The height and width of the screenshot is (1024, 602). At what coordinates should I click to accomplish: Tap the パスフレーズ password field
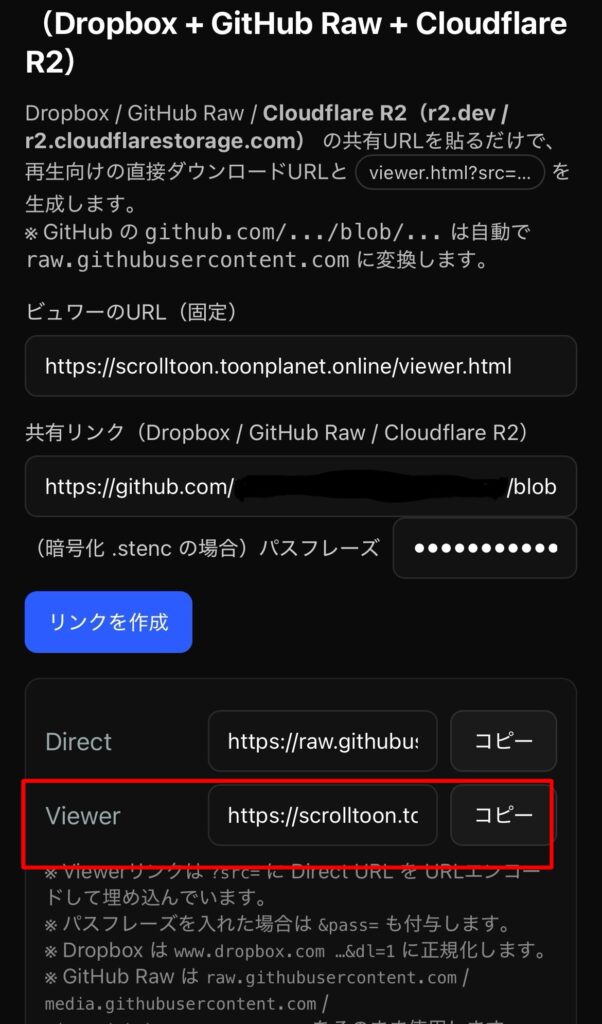[485, 548]
